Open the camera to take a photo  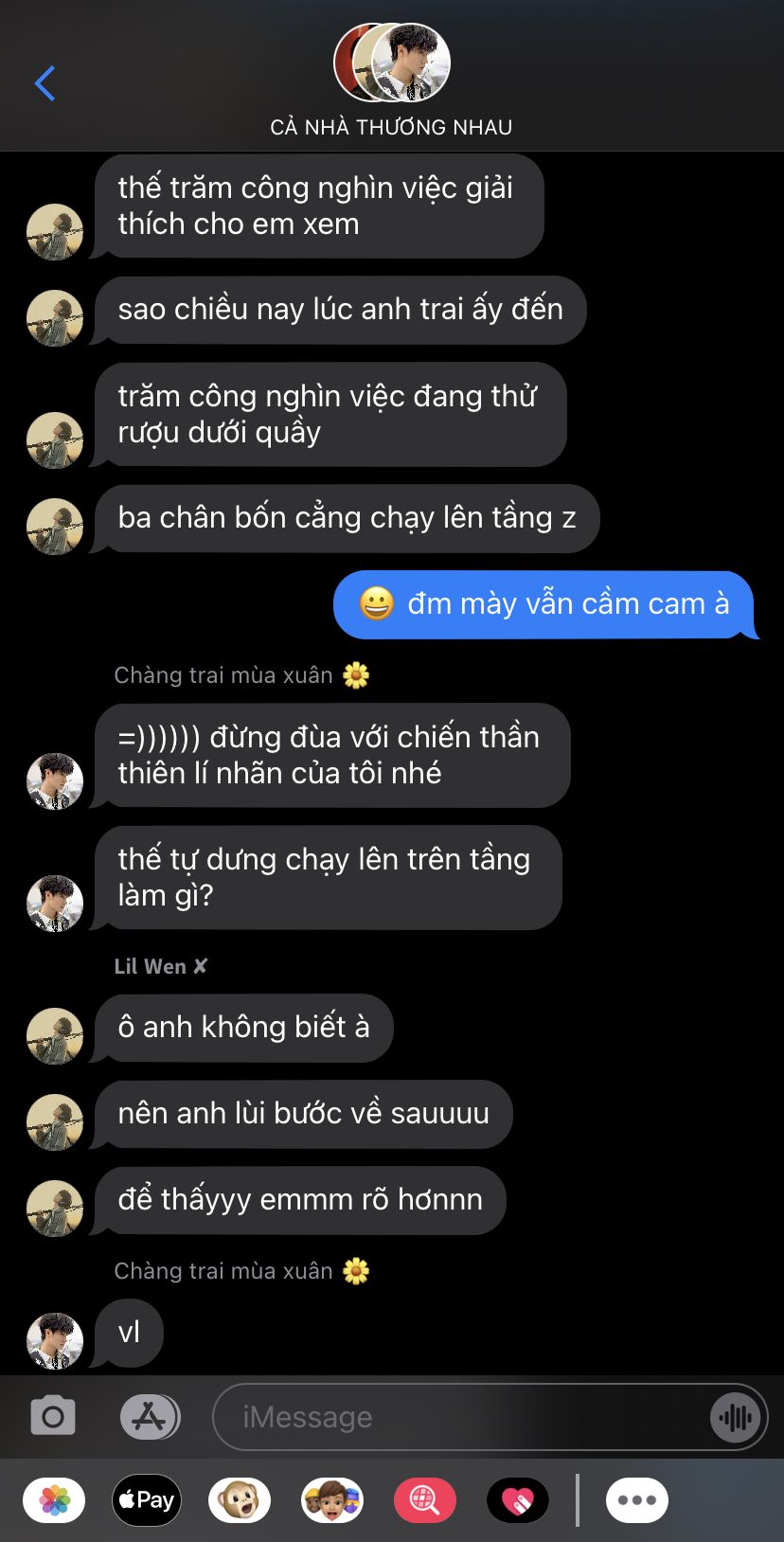tap(53, 1417)
